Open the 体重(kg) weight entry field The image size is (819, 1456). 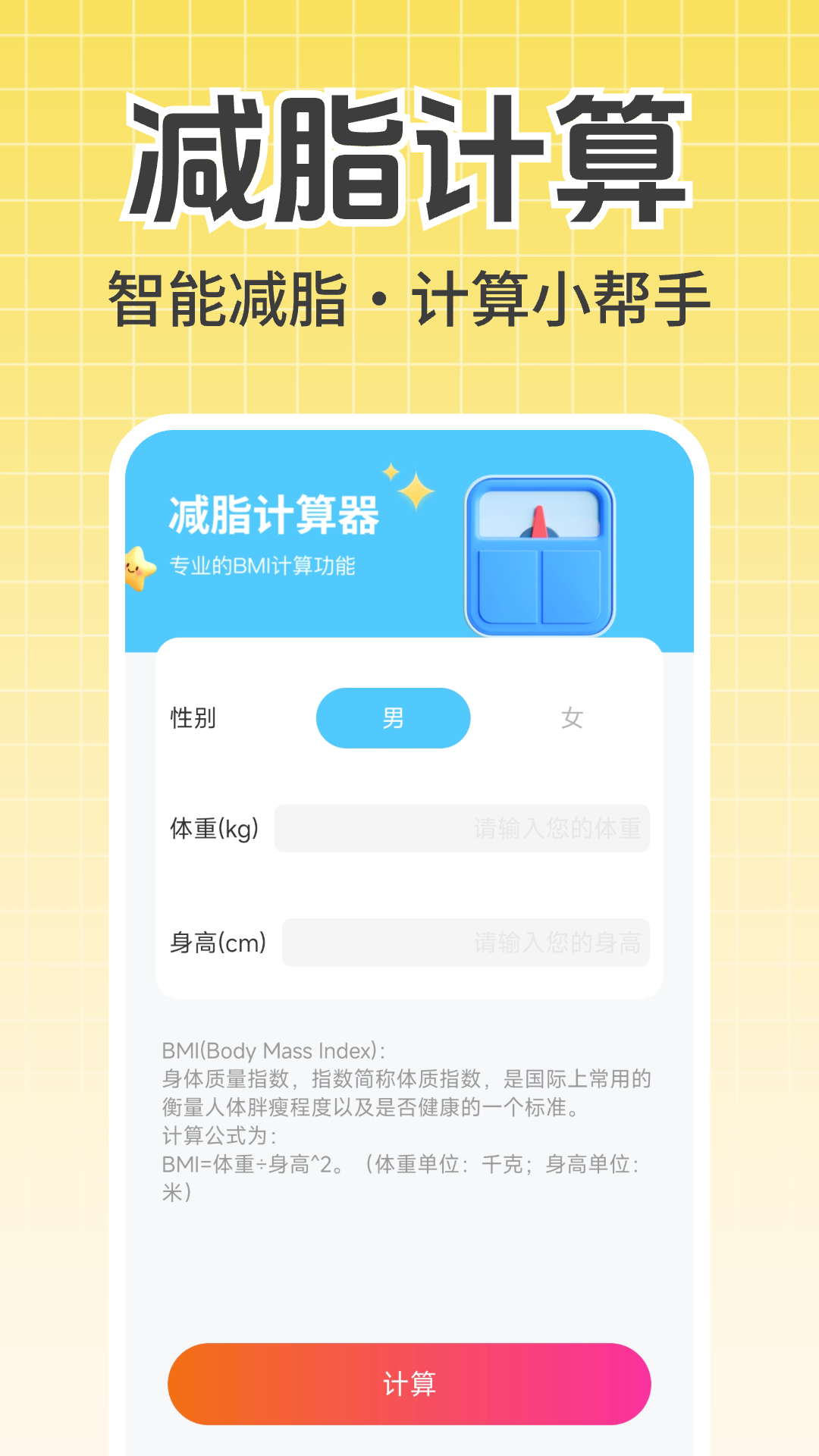tap(463, 829)
